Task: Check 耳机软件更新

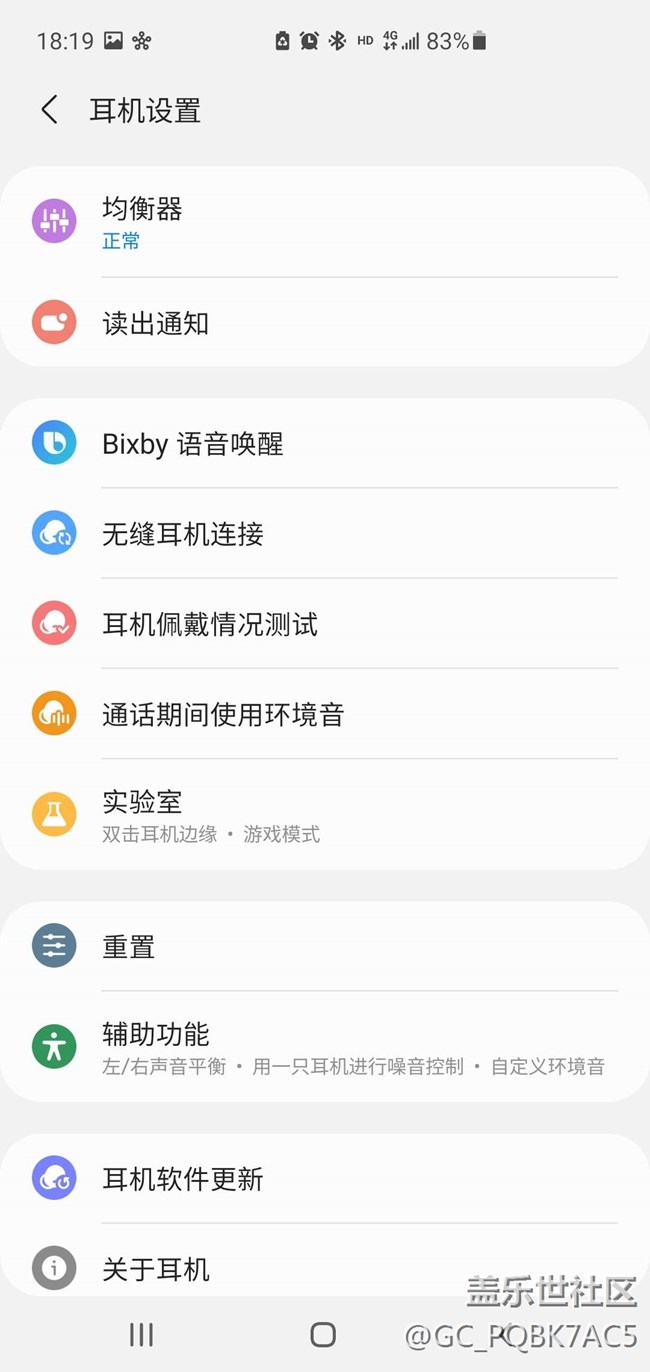Action: pos(325,1178)
